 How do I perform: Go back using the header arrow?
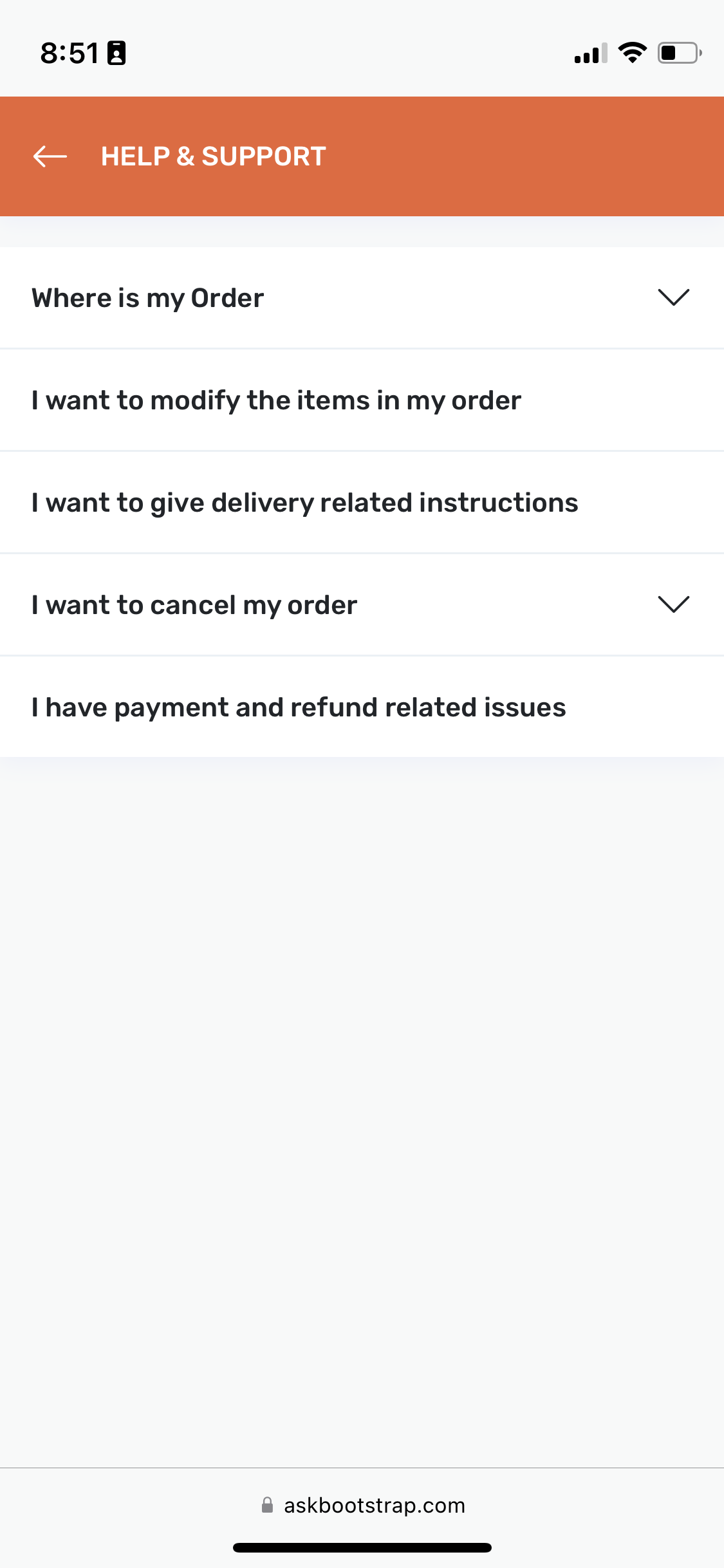50,156
